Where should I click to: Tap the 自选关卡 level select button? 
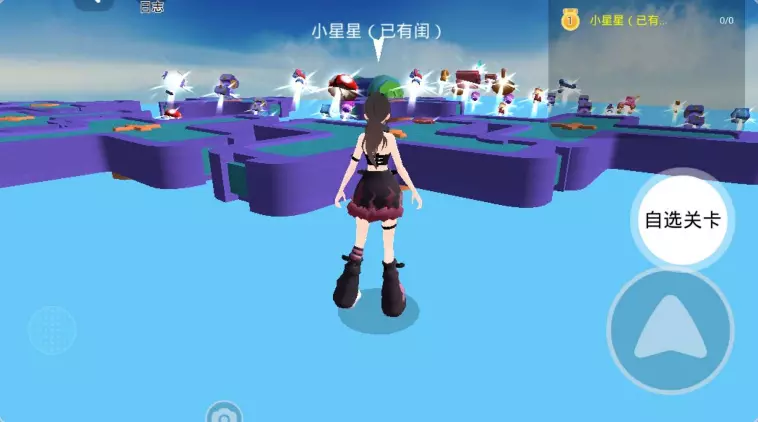point(682,220)
